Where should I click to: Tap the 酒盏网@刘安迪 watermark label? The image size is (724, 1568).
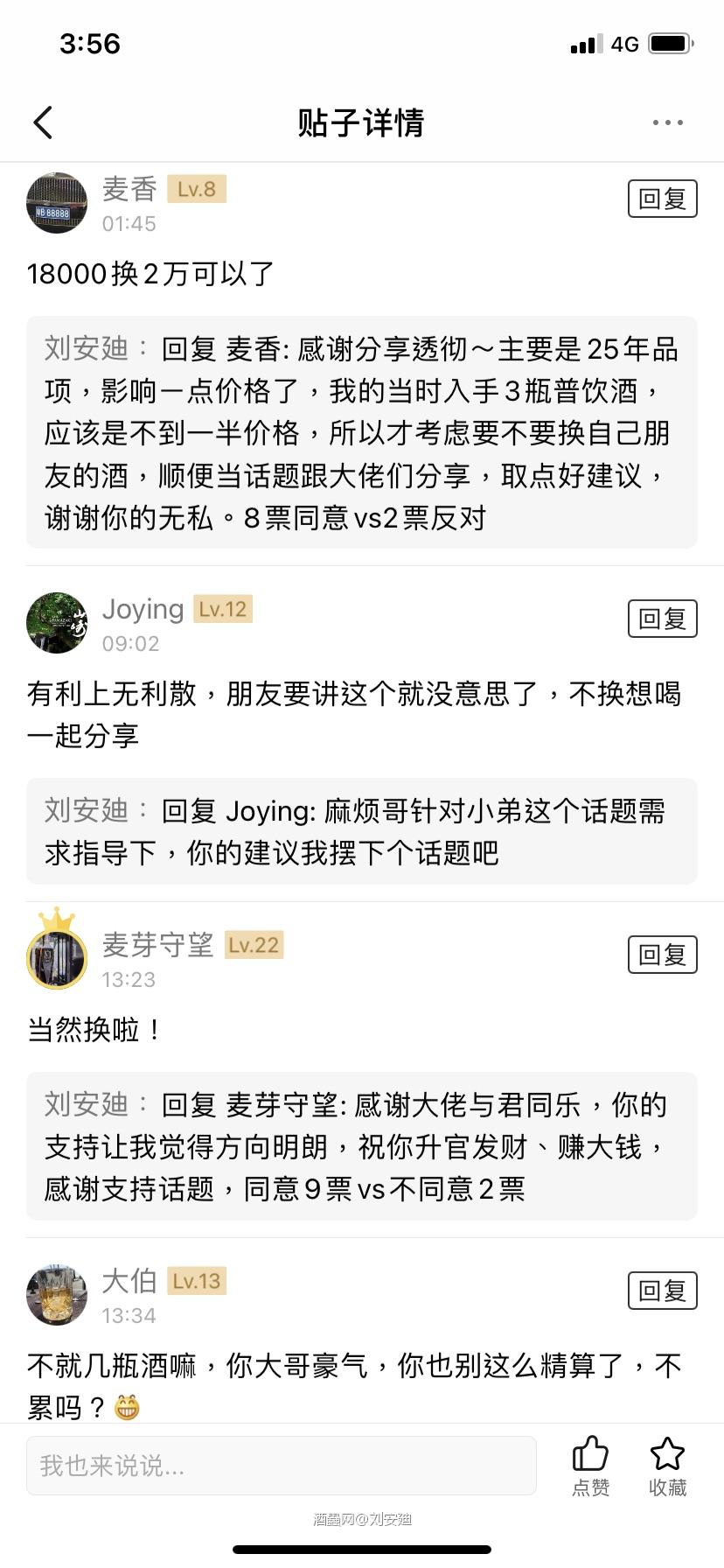[x=362, y=1515]
